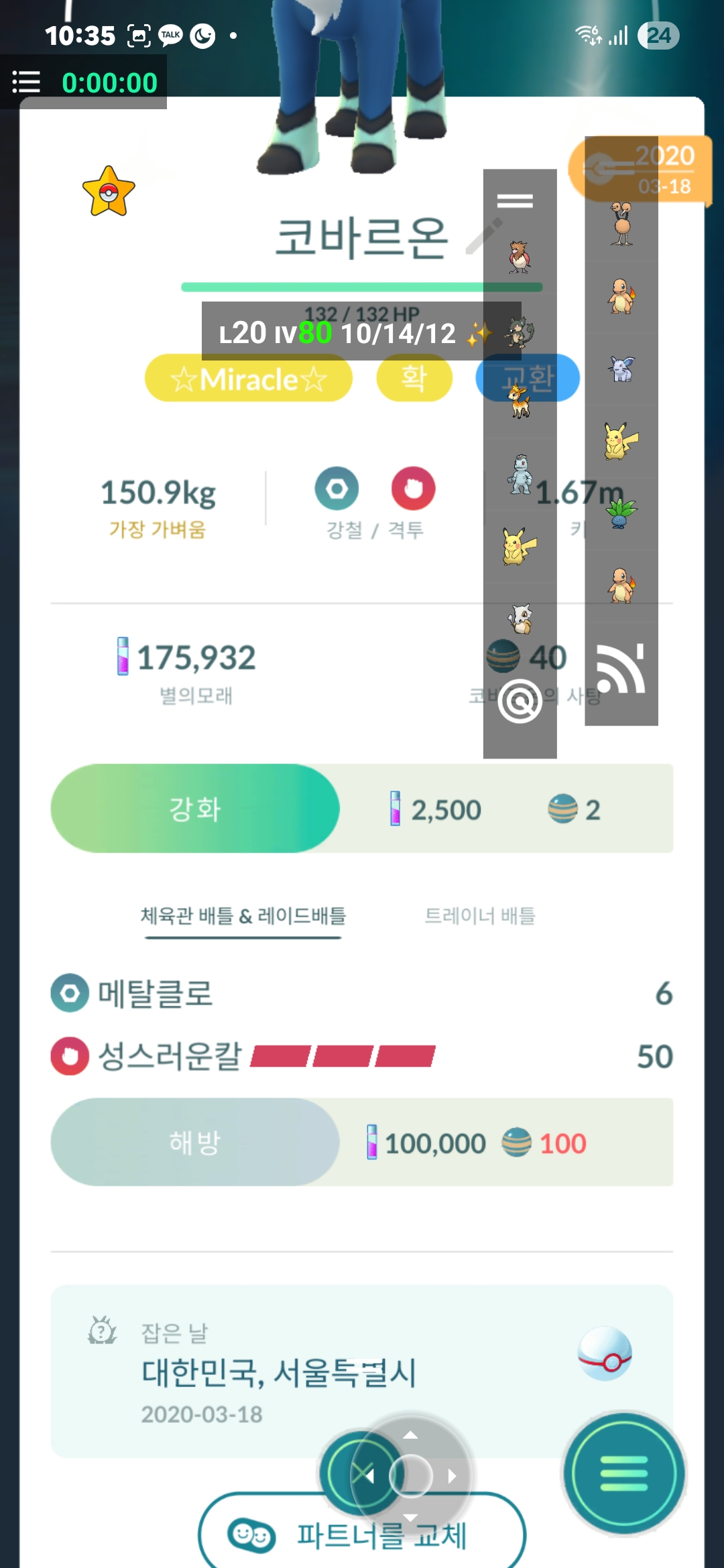Tap the 확 yellow tag

pos(414,379)
